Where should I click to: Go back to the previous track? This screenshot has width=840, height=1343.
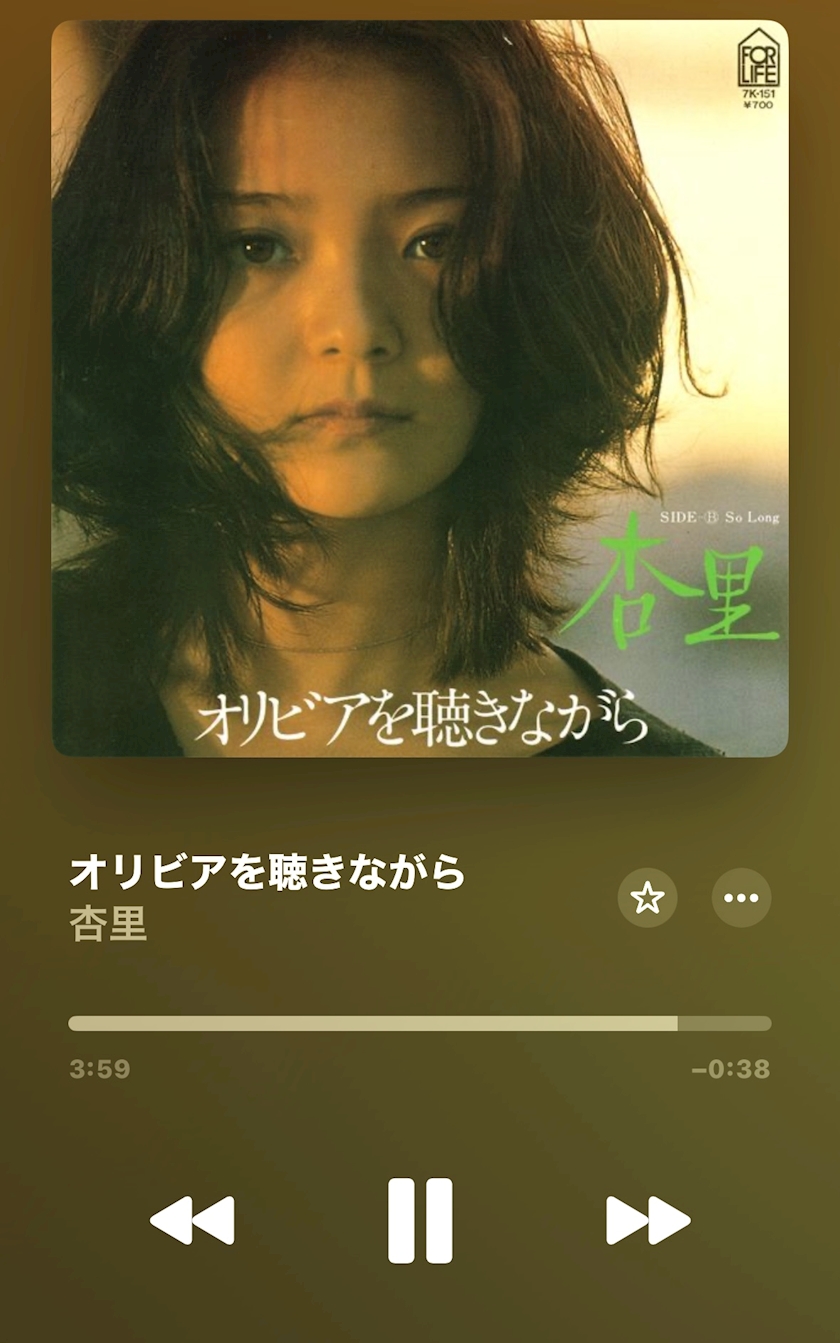pyautogui.click(x=192, y=1220)
